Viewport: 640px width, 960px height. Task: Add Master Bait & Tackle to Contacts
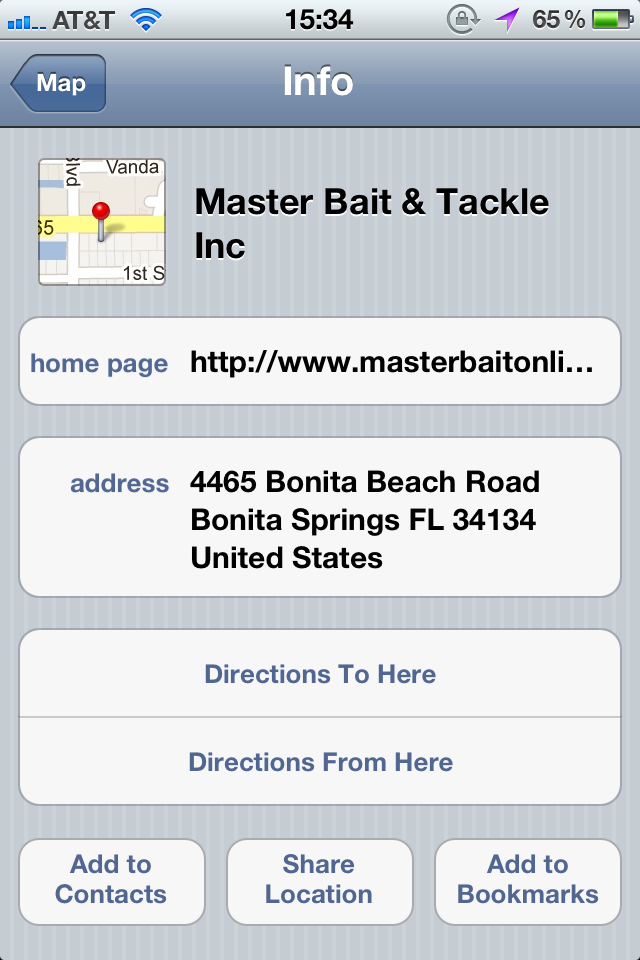coord(112,880)
